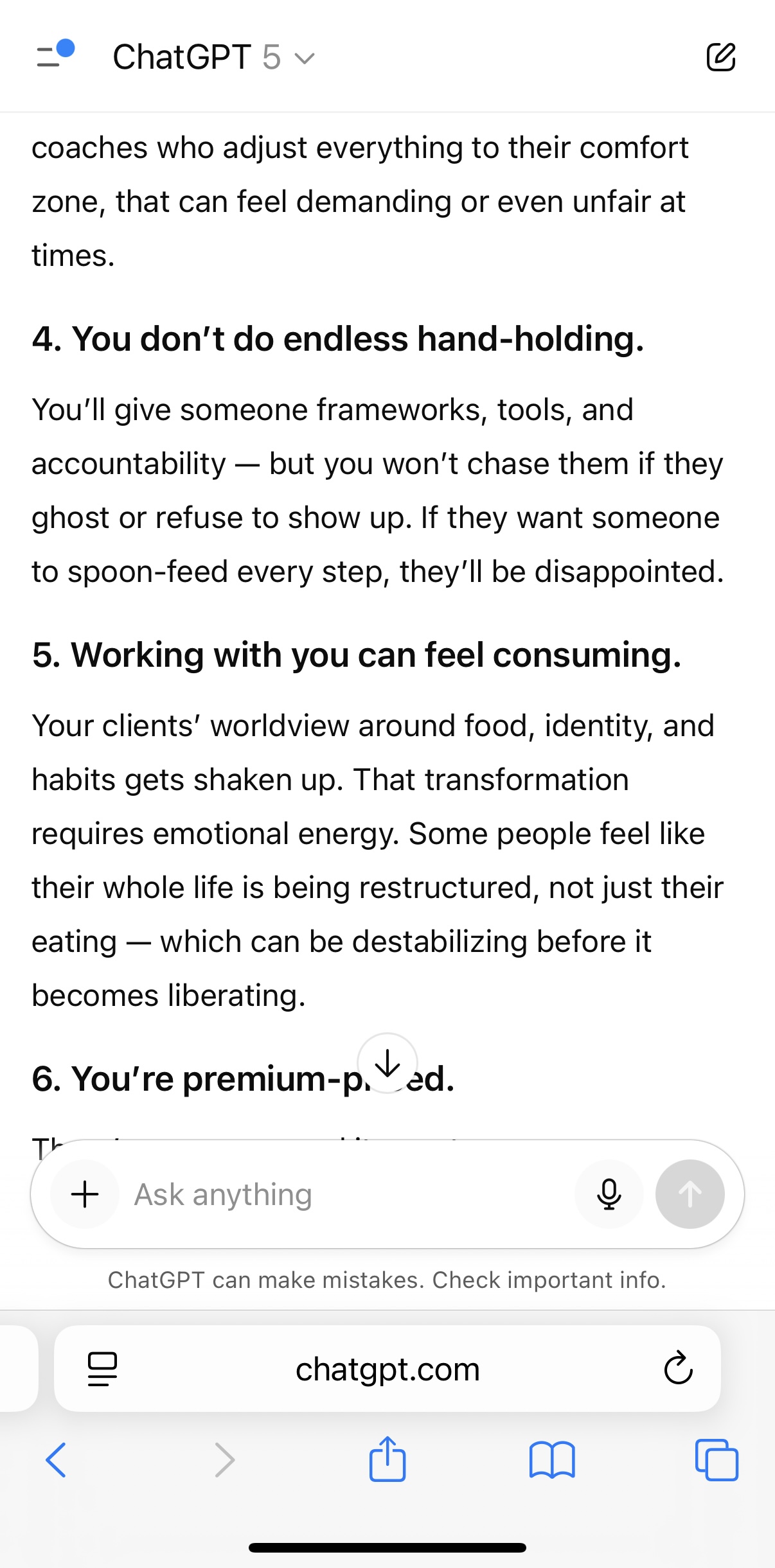
Task: Reload the page
Action: (678, 1368)
